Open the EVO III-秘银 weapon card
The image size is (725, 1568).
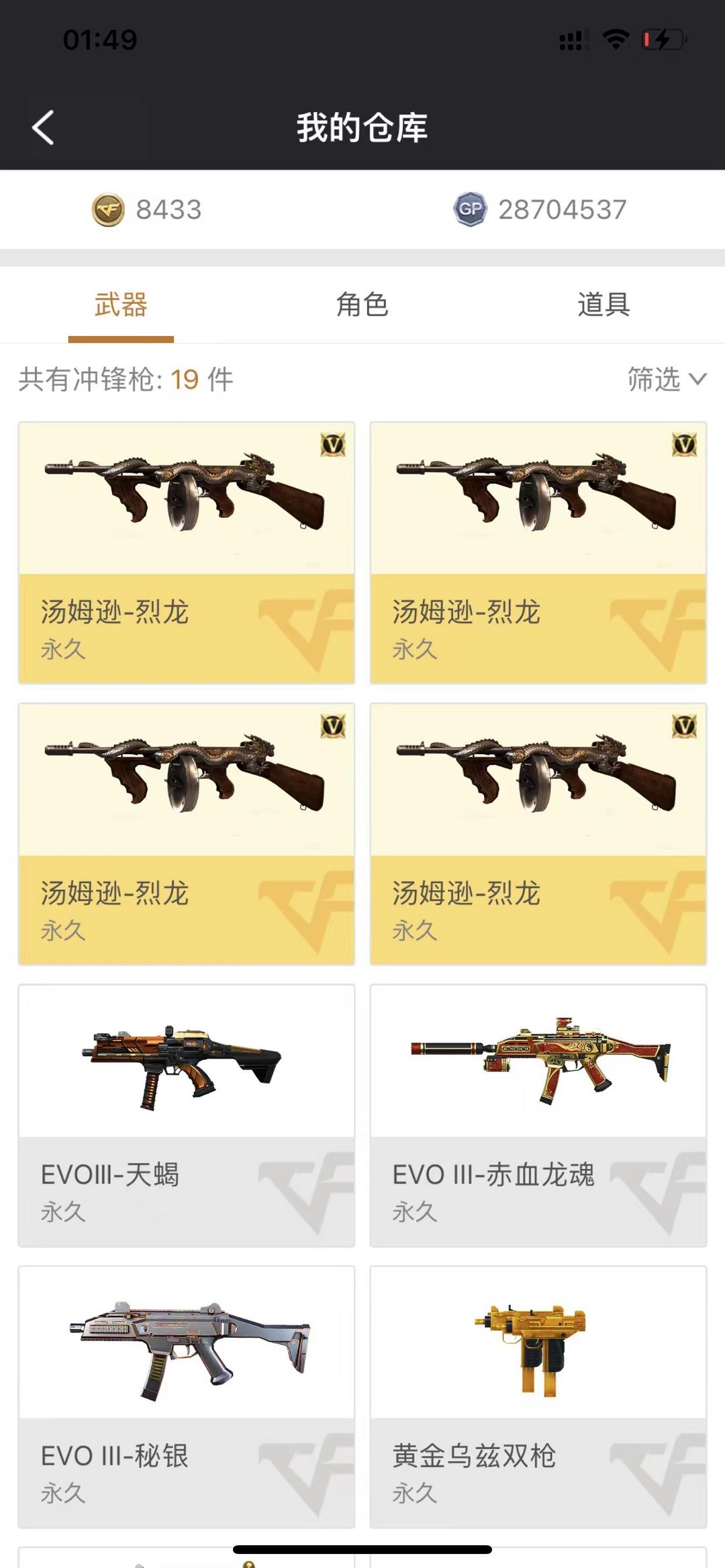187,1397
